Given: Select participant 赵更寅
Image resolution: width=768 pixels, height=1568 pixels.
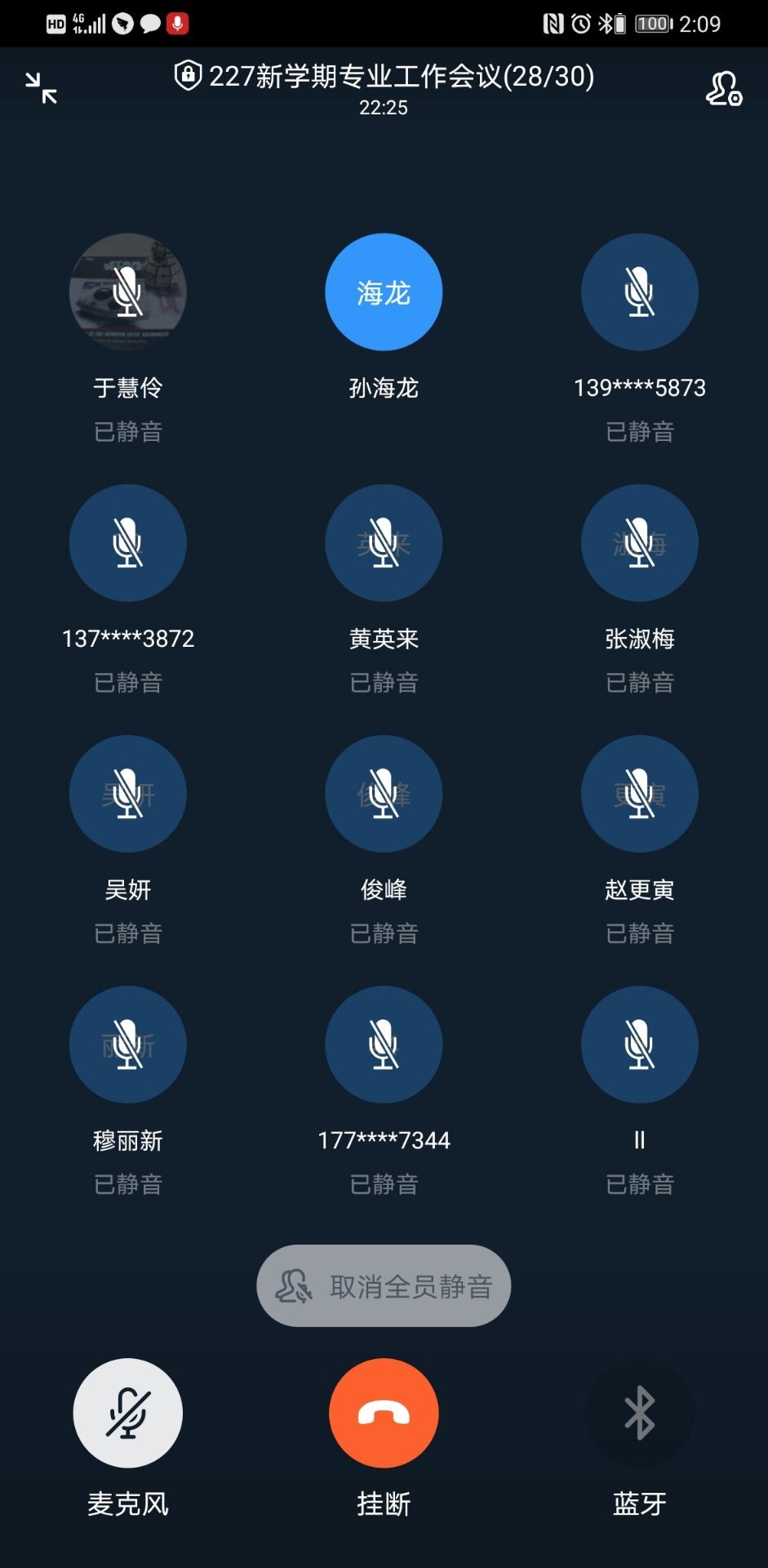Looking at the screenshot, I should click(x=639, y=794).
